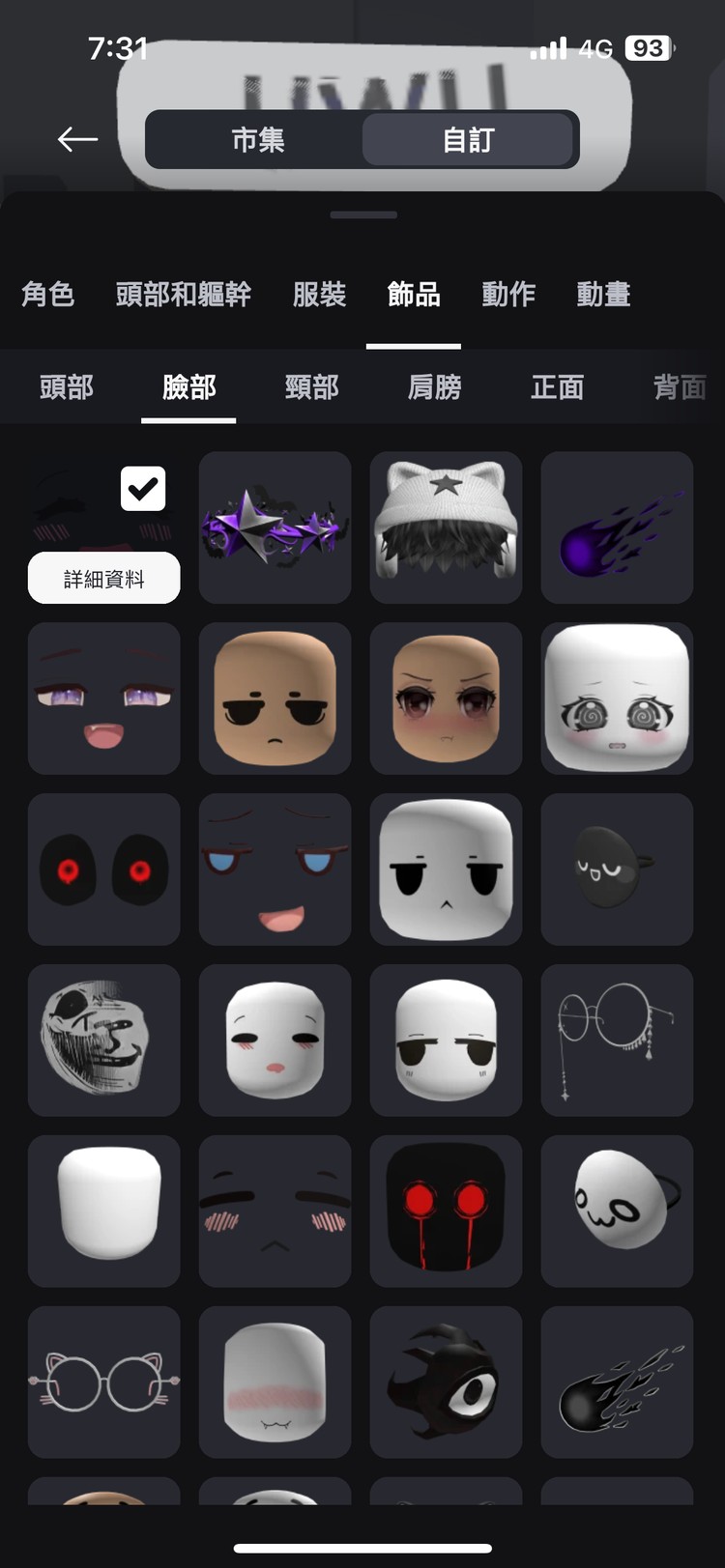This screenshot has height=1568, width=725.
Task: Equip the troll face mask
Action: point(103,1040)
